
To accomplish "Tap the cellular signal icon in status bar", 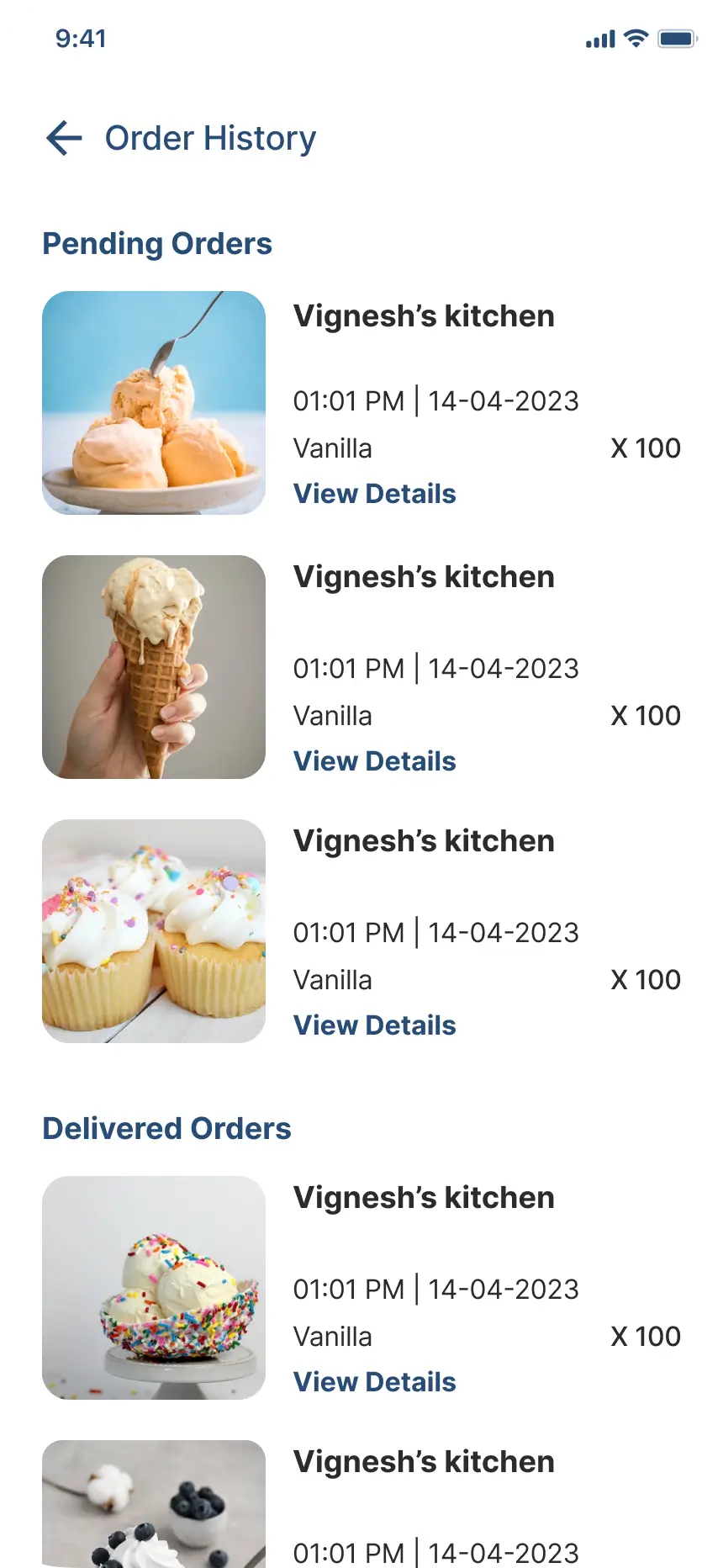I will click(599, 37).
